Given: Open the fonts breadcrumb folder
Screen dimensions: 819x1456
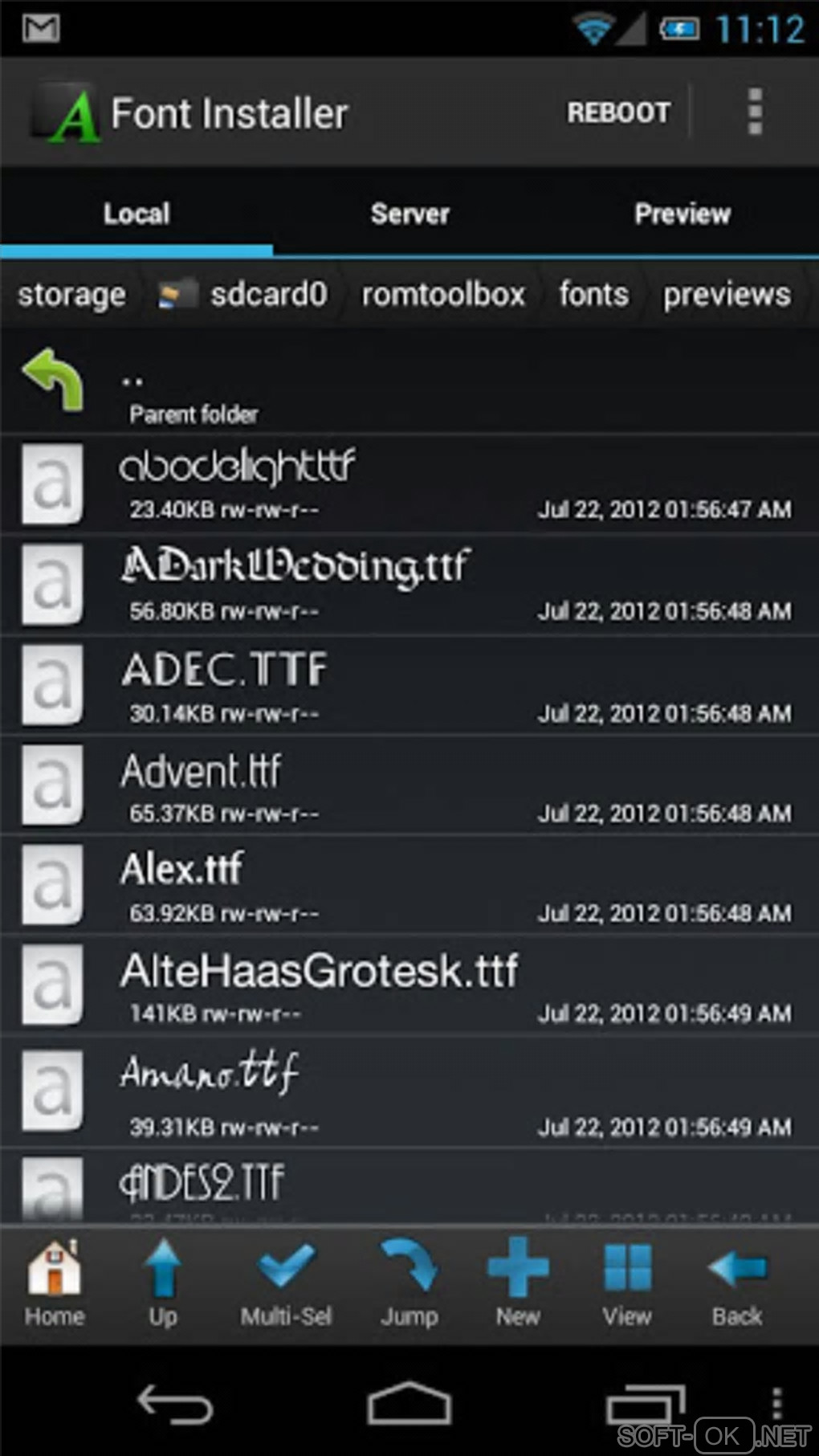Looking at the screenshot, I should pos(593,295).
